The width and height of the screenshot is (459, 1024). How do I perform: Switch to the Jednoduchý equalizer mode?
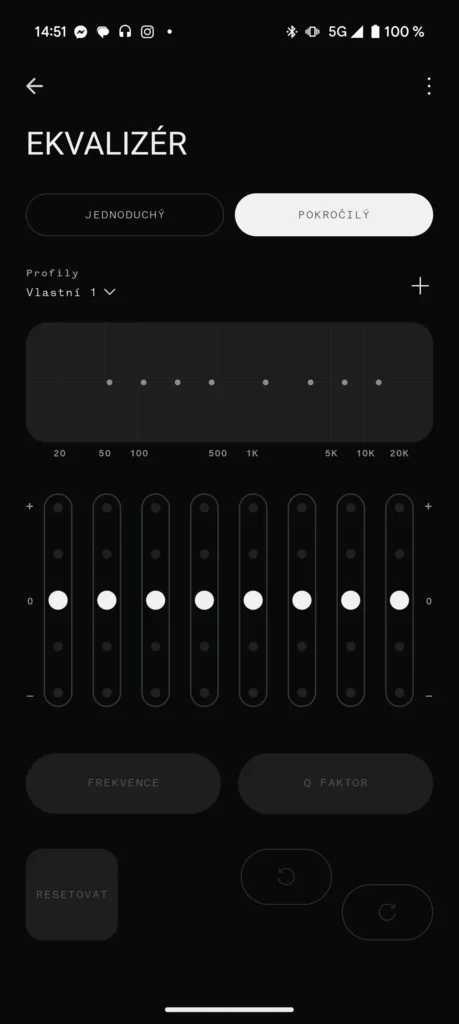125,215
